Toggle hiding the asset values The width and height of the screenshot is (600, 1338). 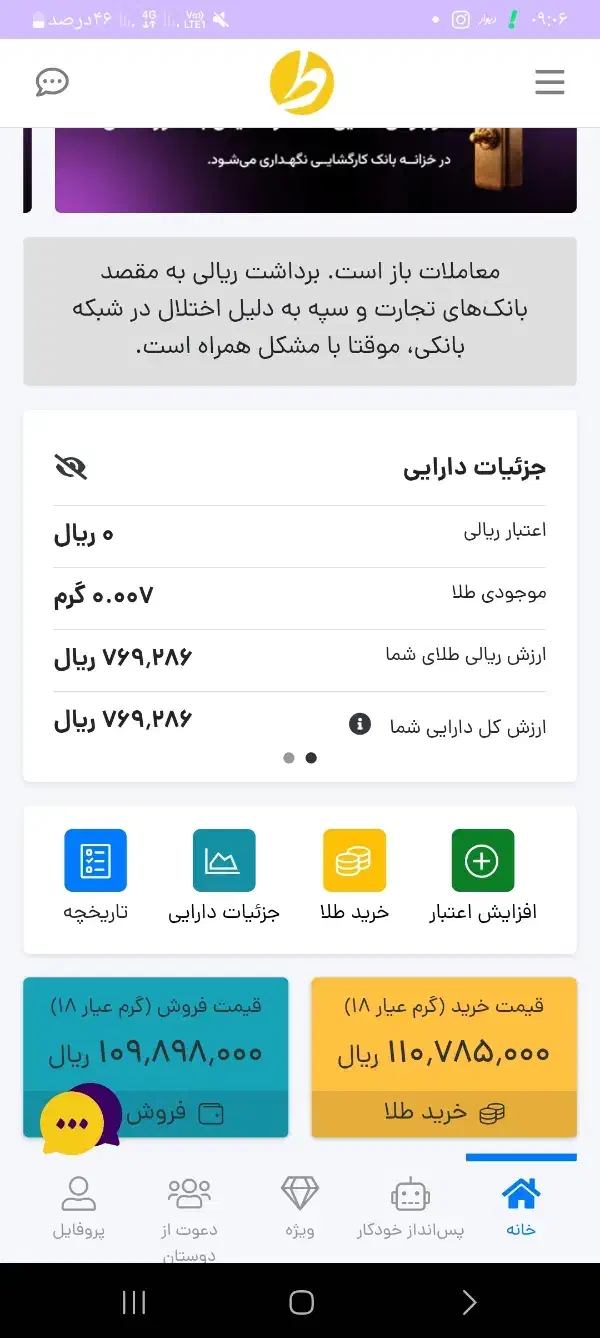(x=70, y=466)
